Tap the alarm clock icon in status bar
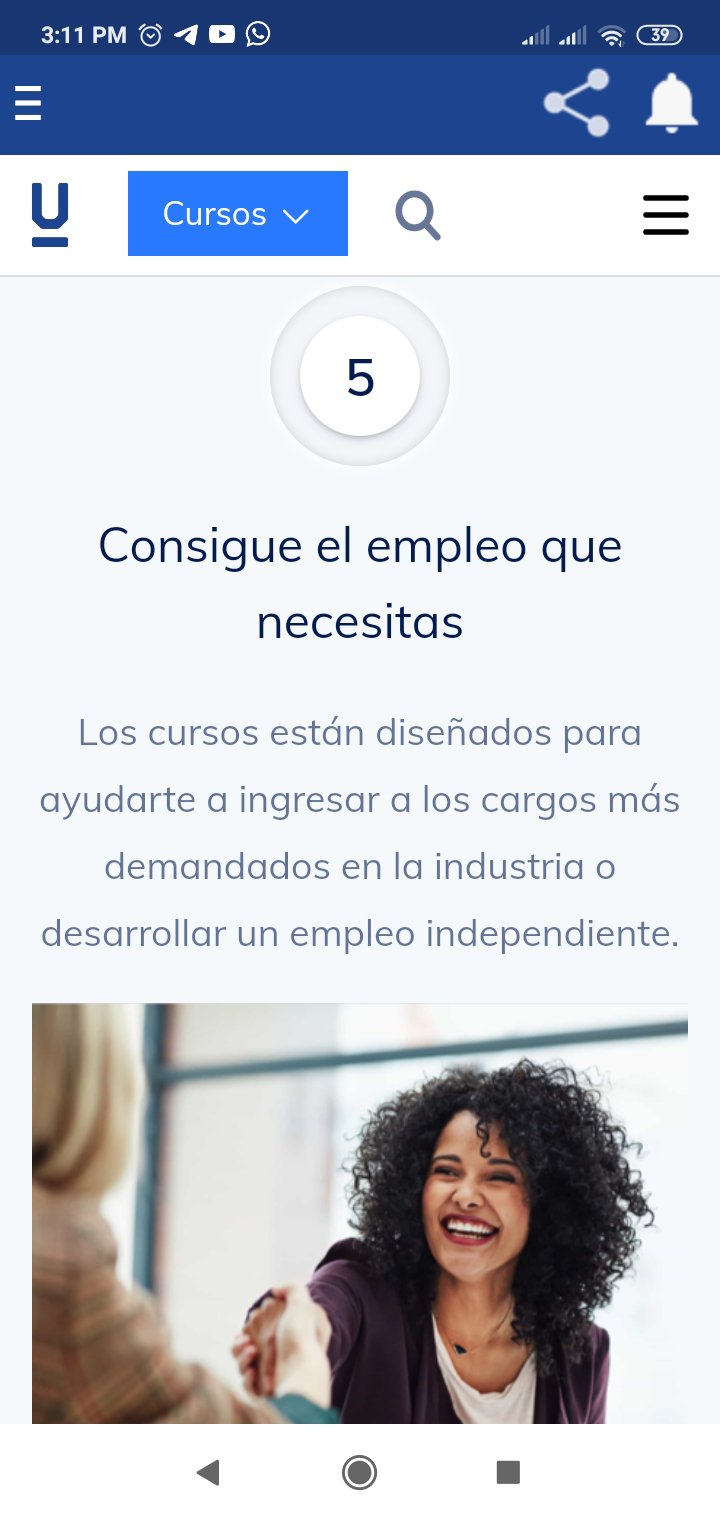This screenshot has height=1520, width=720. pos(152,33)
